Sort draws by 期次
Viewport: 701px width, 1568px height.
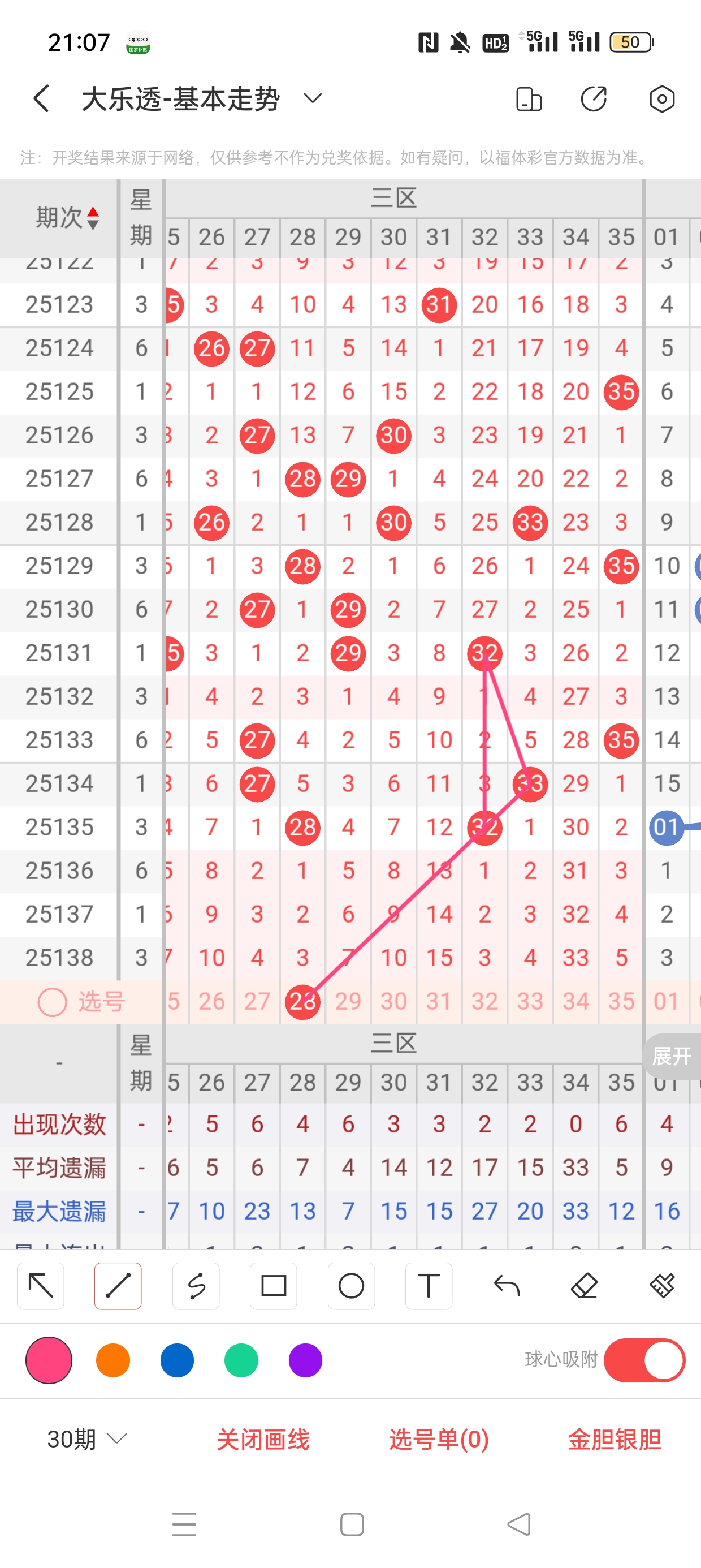point(67,217)
